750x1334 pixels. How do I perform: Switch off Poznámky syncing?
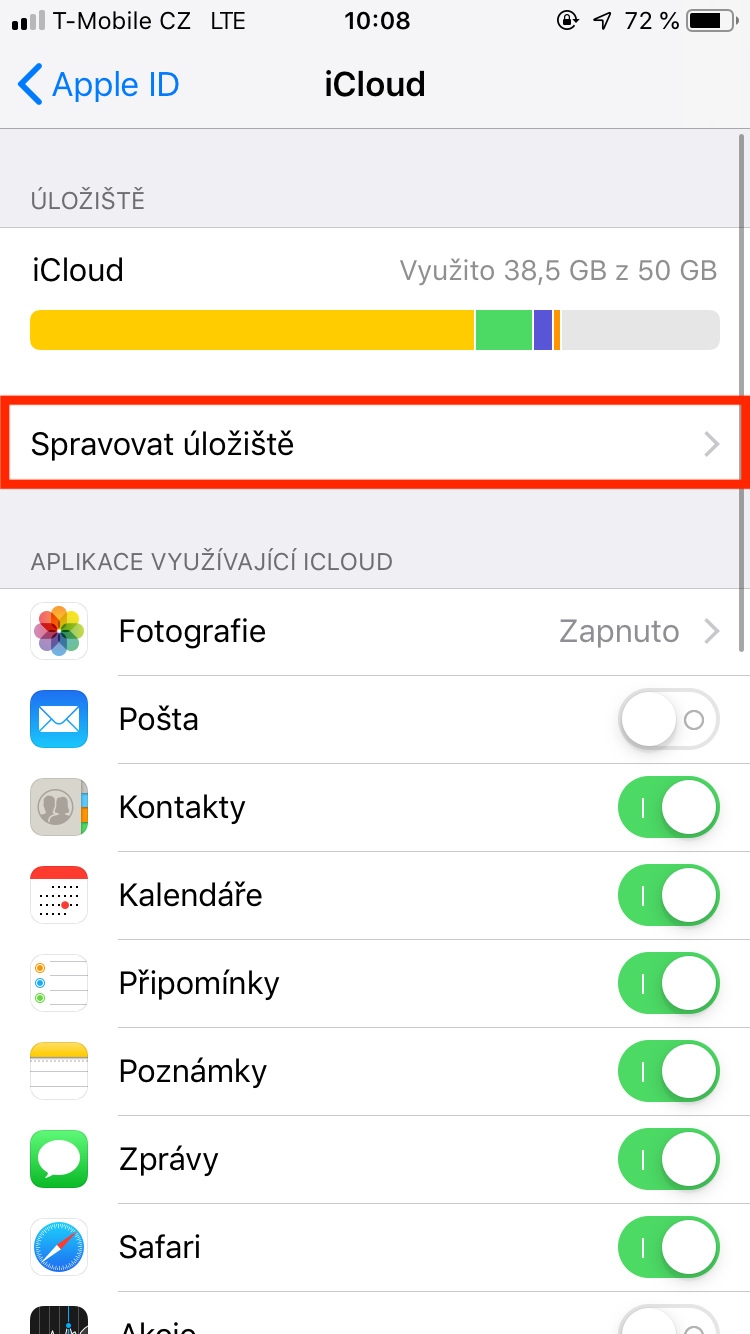pyautogui.click(x=668, y=1071)
